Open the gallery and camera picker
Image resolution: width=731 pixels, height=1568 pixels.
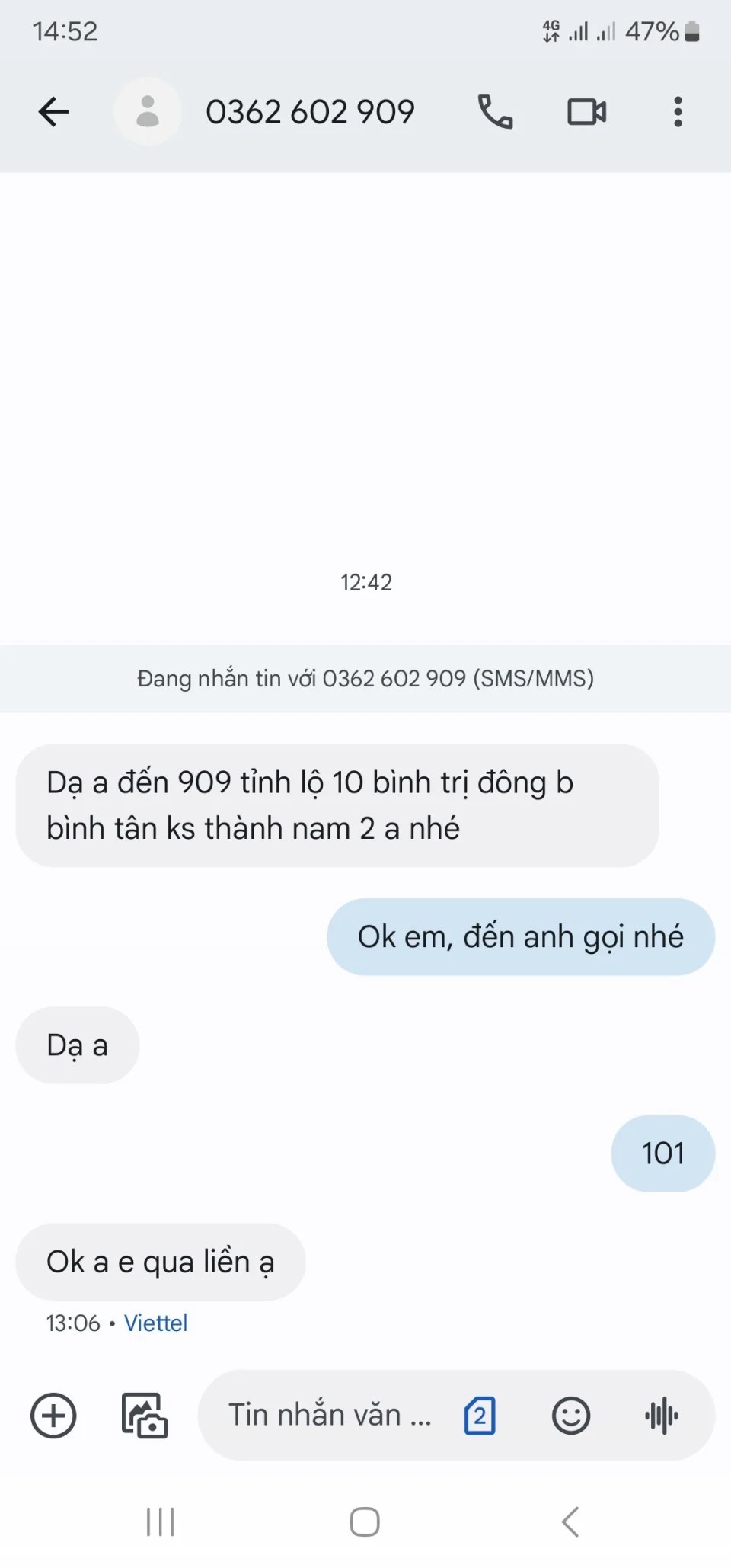(x=145, y=1416)
